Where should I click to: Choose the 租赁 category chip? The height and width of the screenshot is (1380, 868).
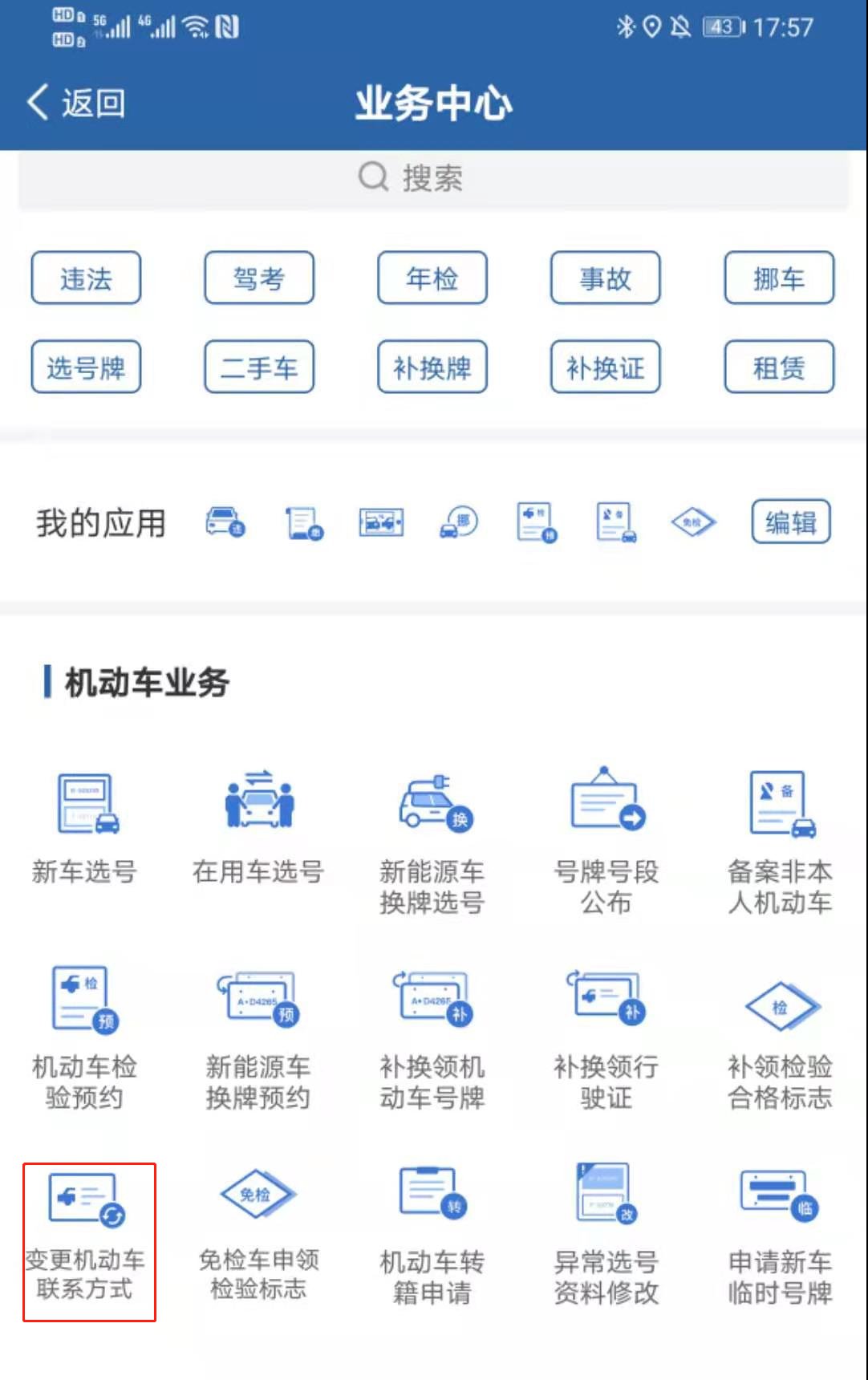tap(779, 367)
